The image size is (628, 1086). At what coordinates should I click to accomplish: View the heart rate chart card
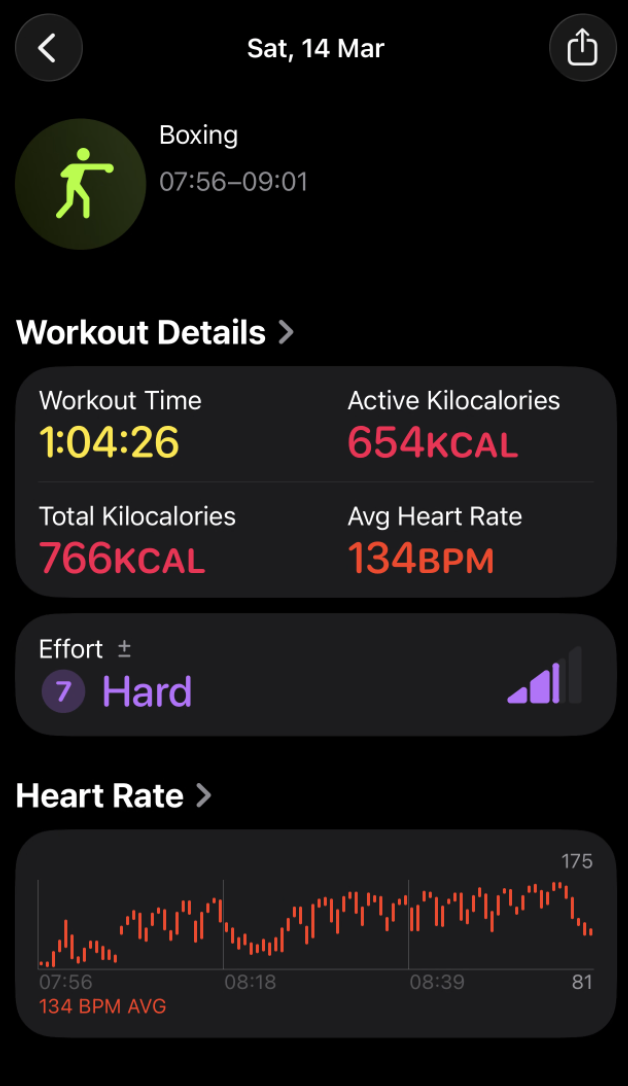[315, 932]
